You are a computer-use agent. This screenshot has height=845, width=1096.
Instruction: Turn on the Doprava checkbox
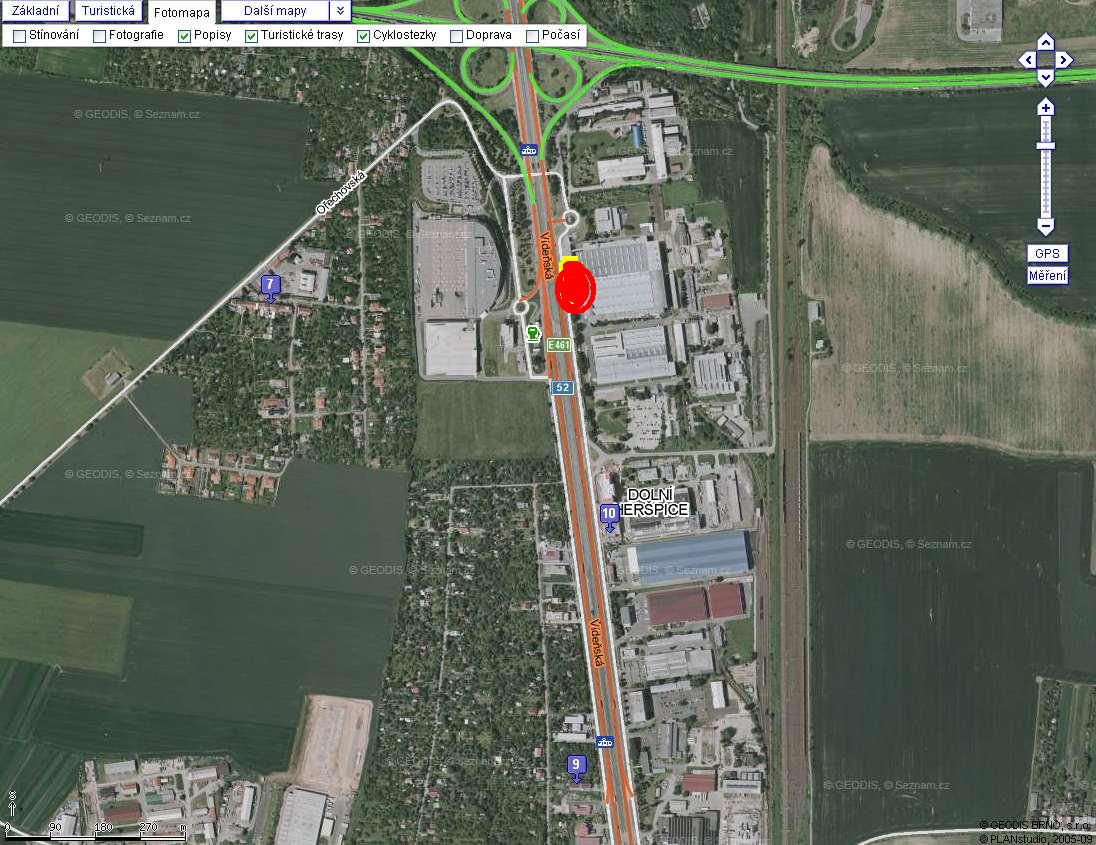[x=456, y=36]
